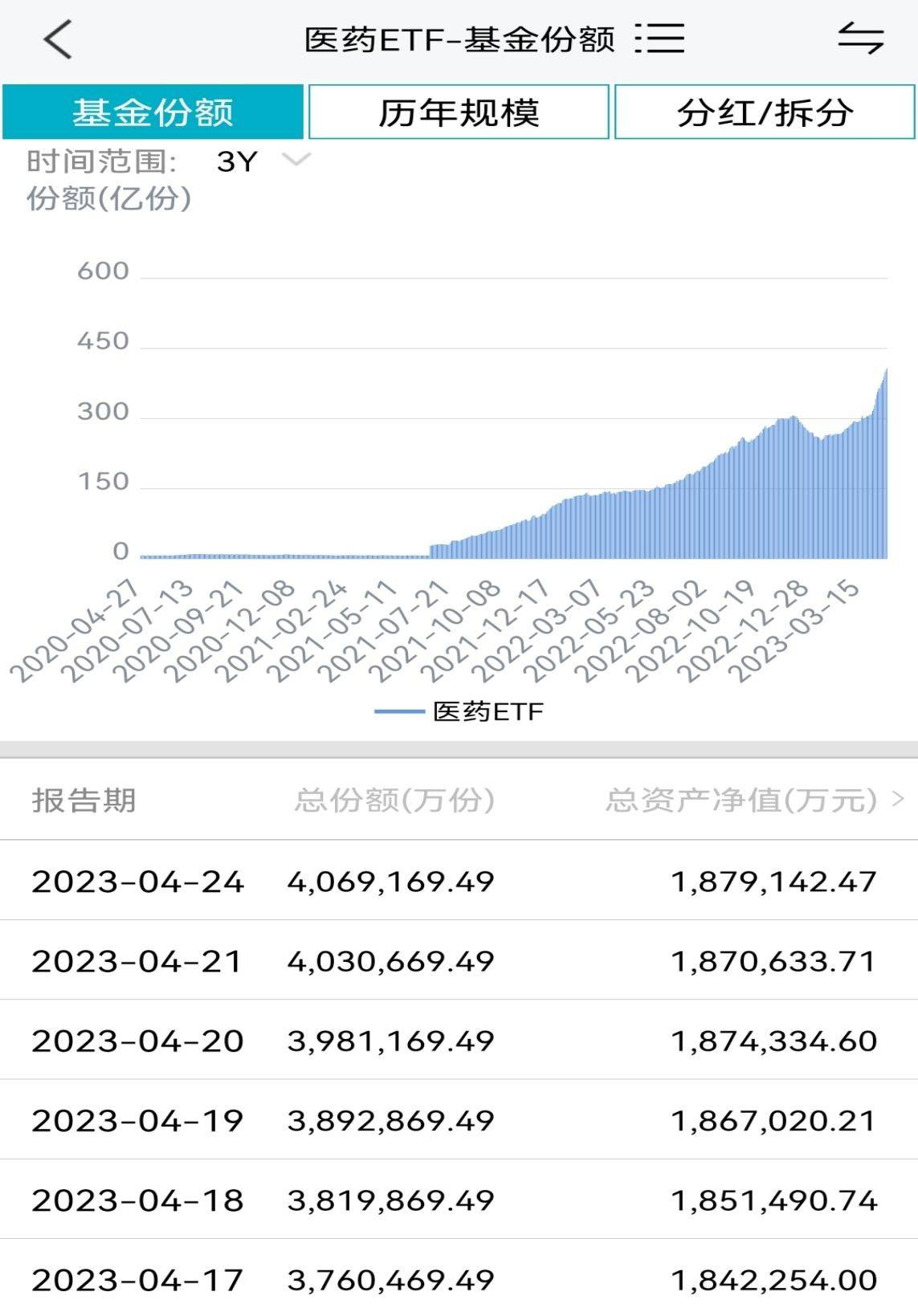Switch to the 分红/拆分 tab
The image size is (918, 1316).
pyautogui.click(x=763, y=112)
